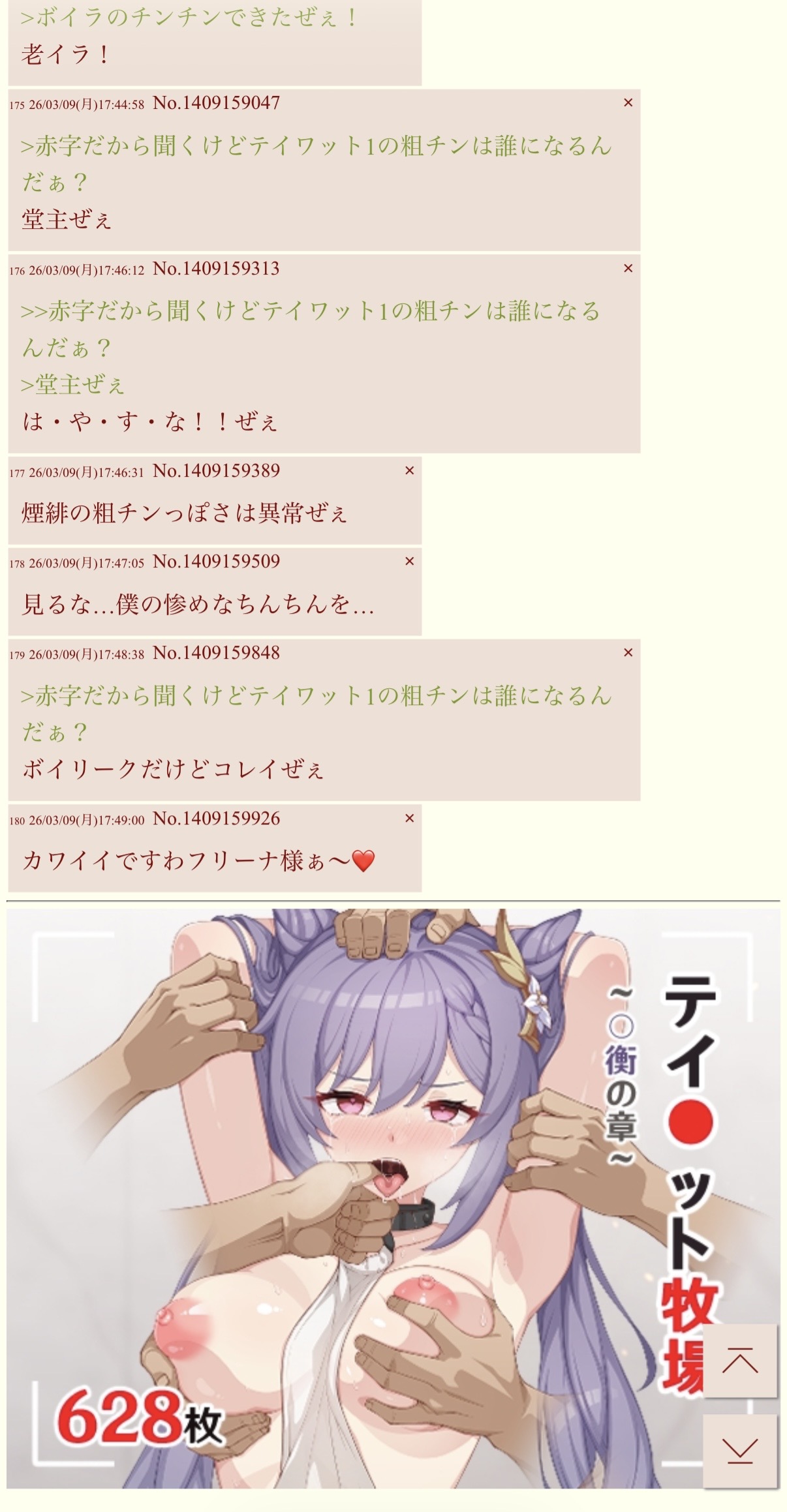The height and width of the screenshot is (1512, 787).
Task: Hide post No.1409159047 with its × button
Action: (628, 102)
